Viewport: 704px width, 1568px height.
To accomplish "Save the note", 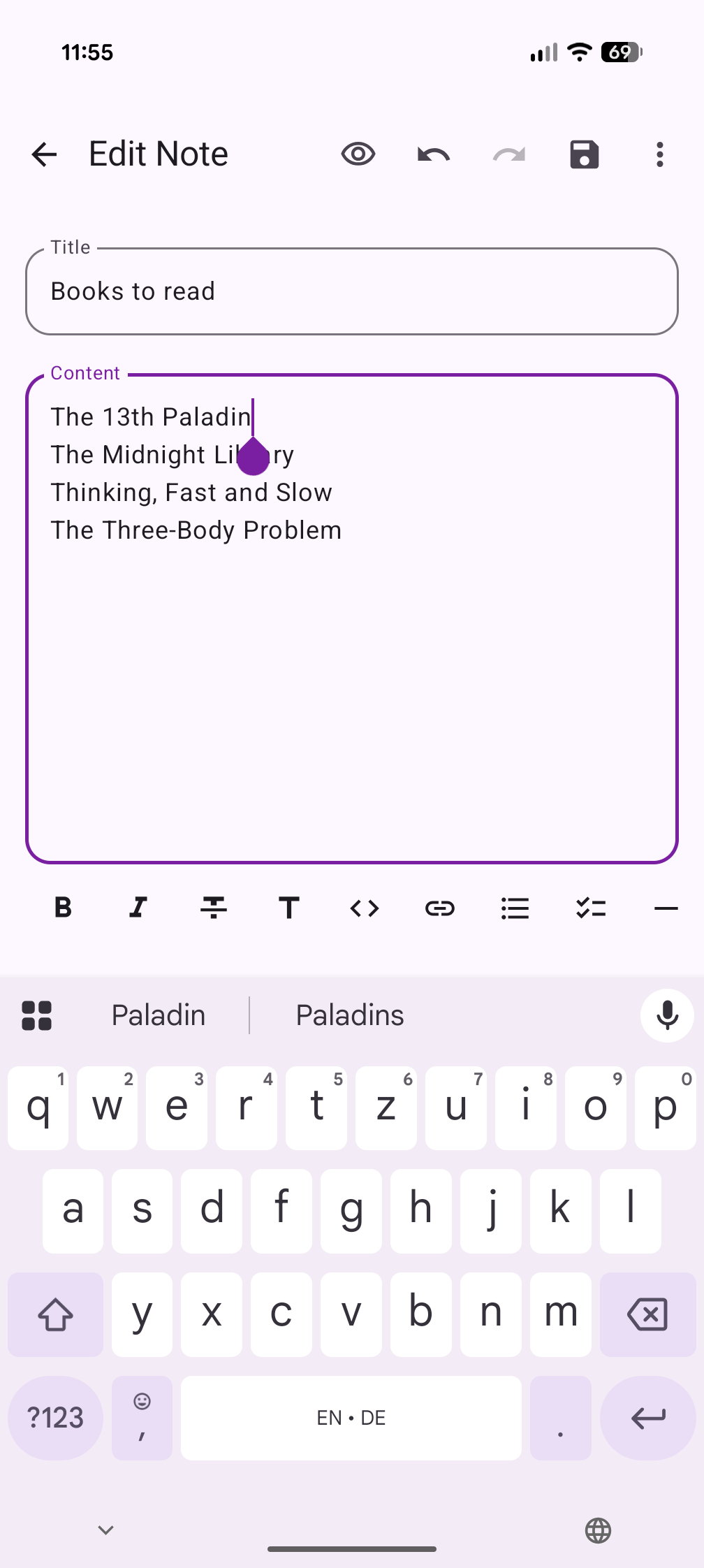I will coord(585,154).
